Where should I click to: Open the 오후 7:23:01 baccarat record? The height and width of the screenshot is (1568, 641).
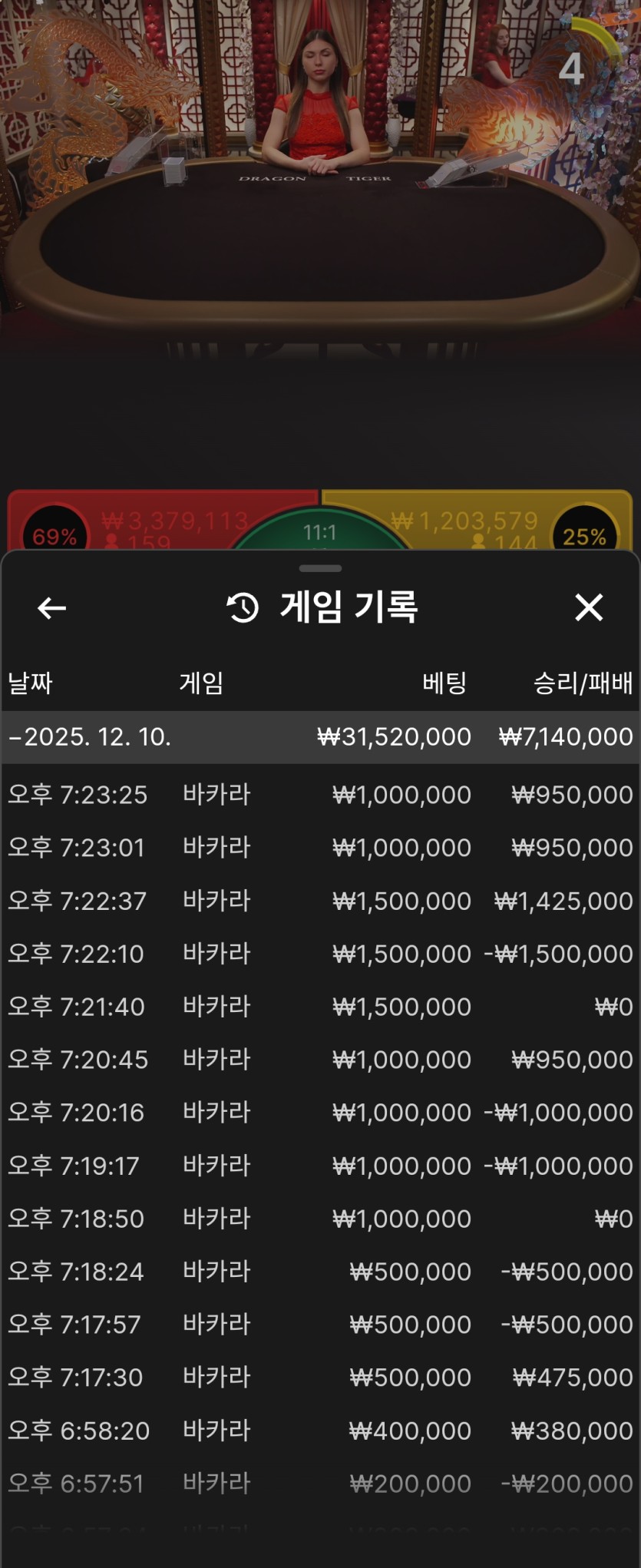(x=320, y=848)
